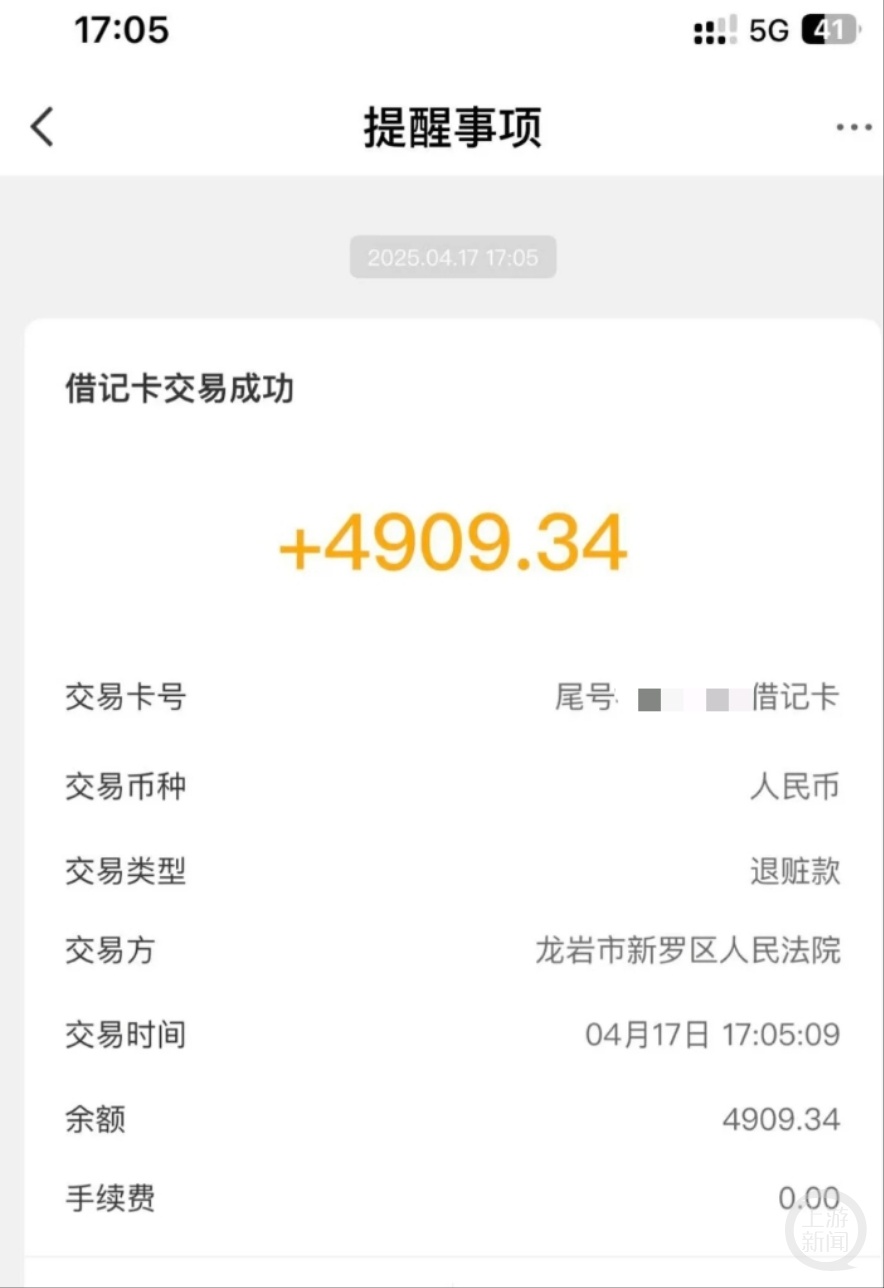Image resolution: width=884 pixels, height=1288 pixels.
Task: Select the 借记卡交易成功 card heading
Action: click(x=178, y=390)
